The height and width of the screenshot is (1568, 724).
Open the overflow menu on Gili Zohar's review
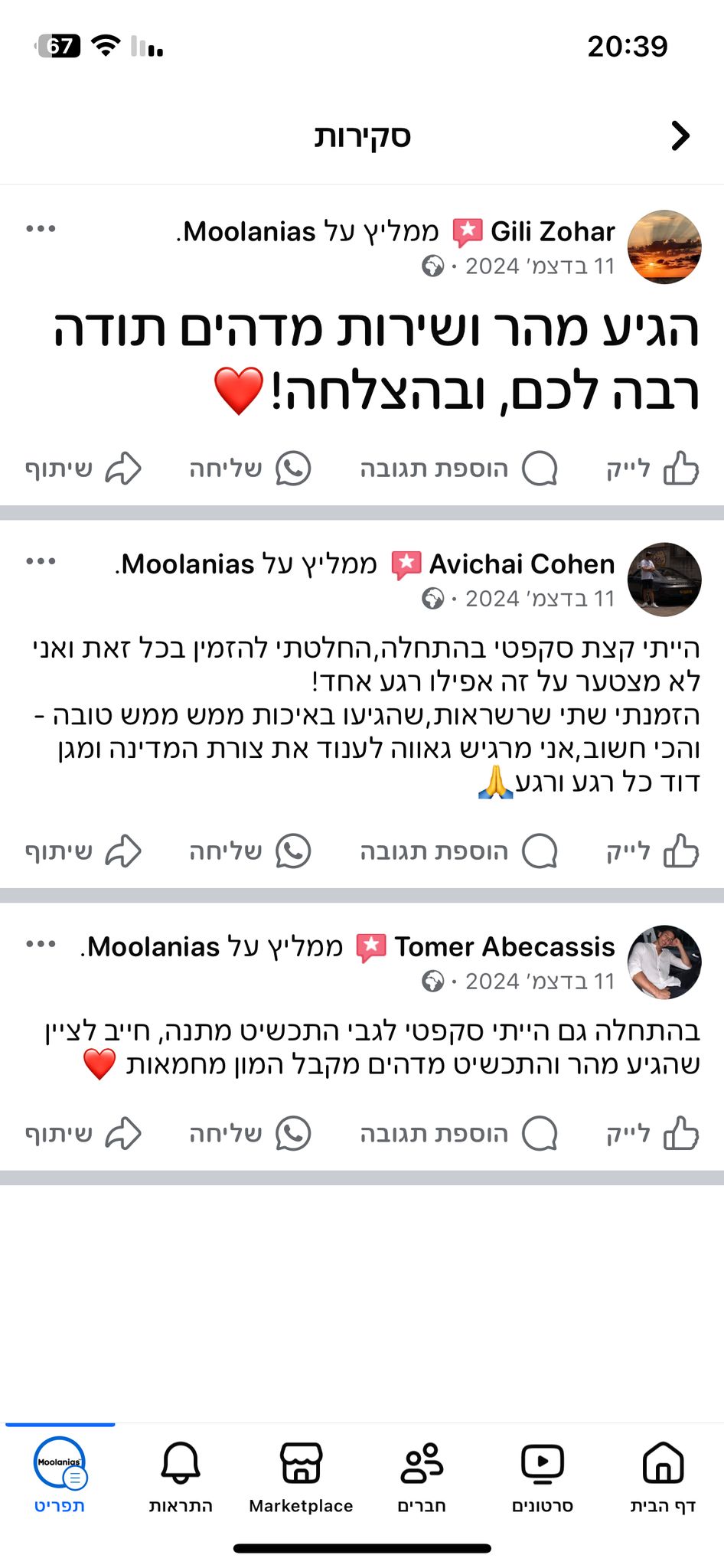pyautogui.click(x=41, y=228)
